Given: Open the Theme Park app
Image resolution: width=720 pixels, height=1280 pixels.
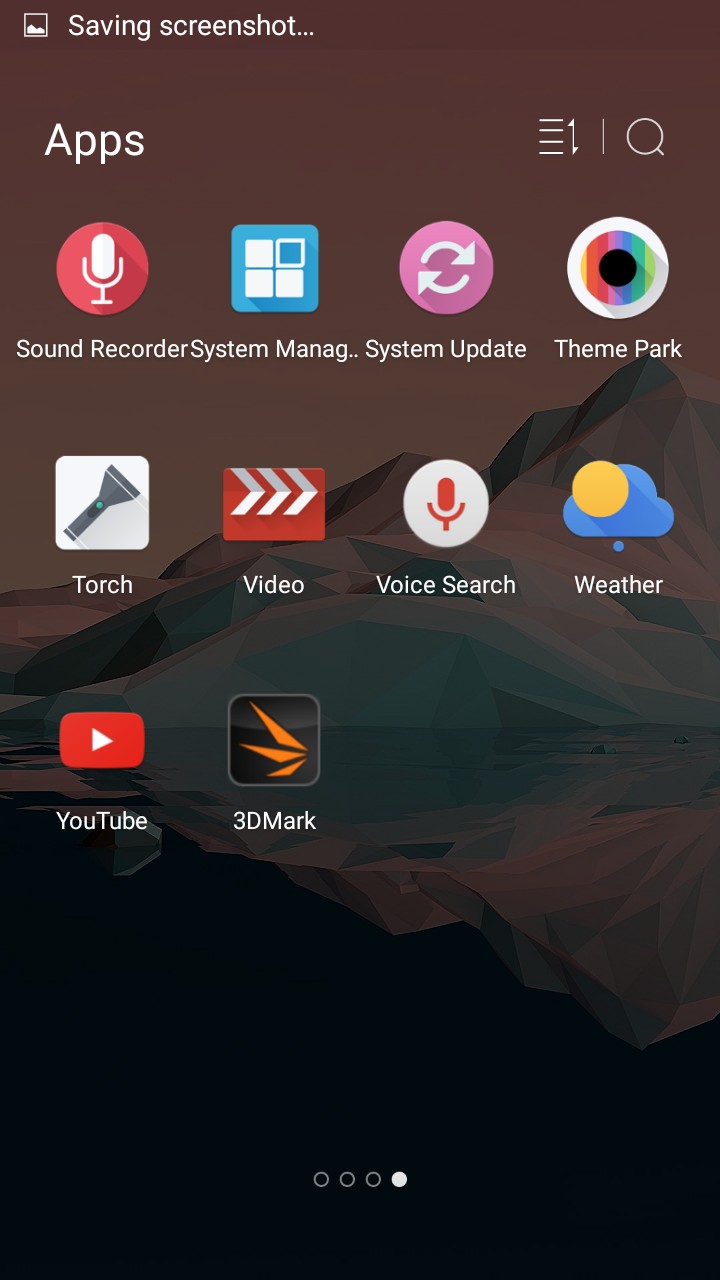Looking at the screenshot, I should point(618,269).
